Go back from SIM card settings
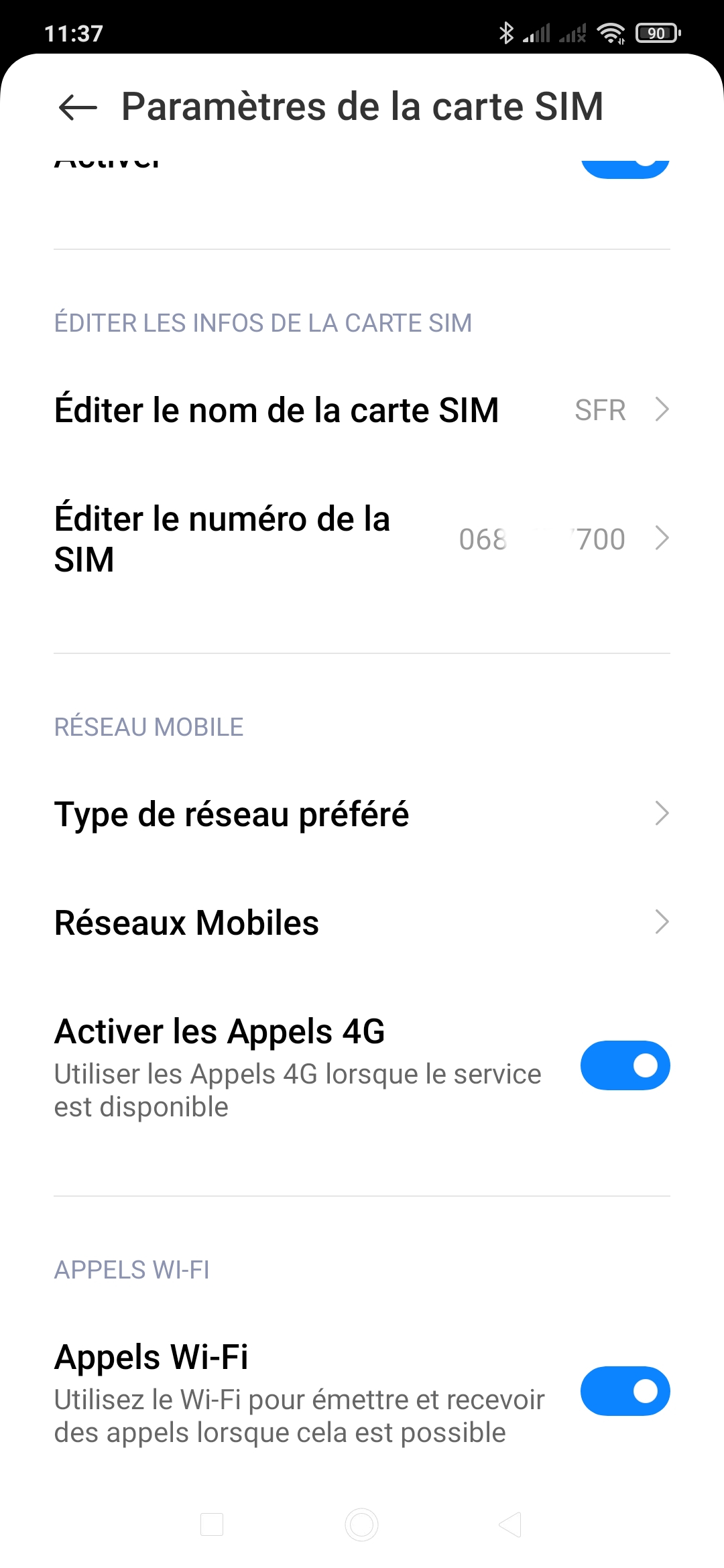 (78, 107)
